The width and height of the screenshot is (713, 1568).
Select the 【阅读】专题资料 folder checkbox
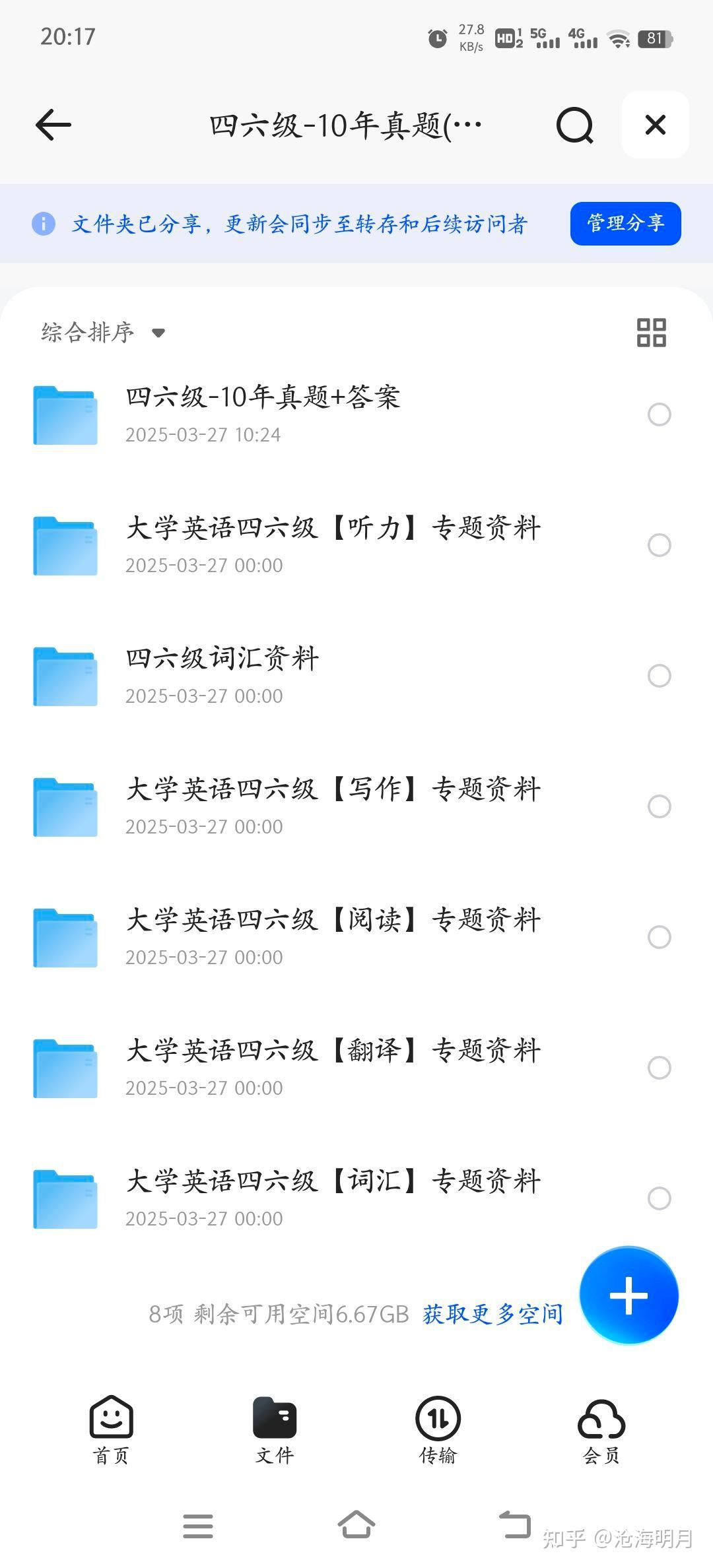[x=659, y=937]
